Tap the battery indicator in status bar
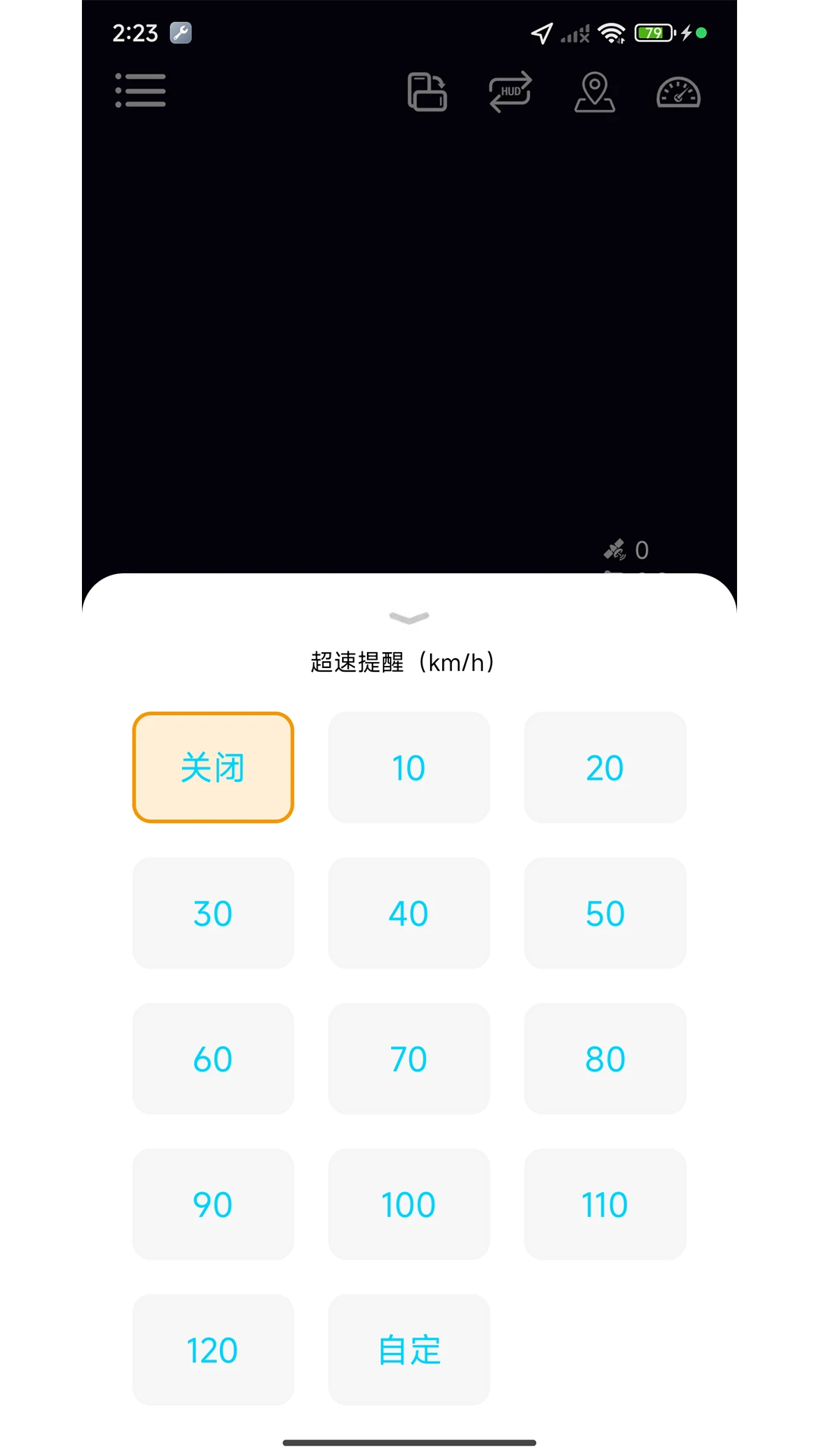819x1456 pixels. pos(652,33)
